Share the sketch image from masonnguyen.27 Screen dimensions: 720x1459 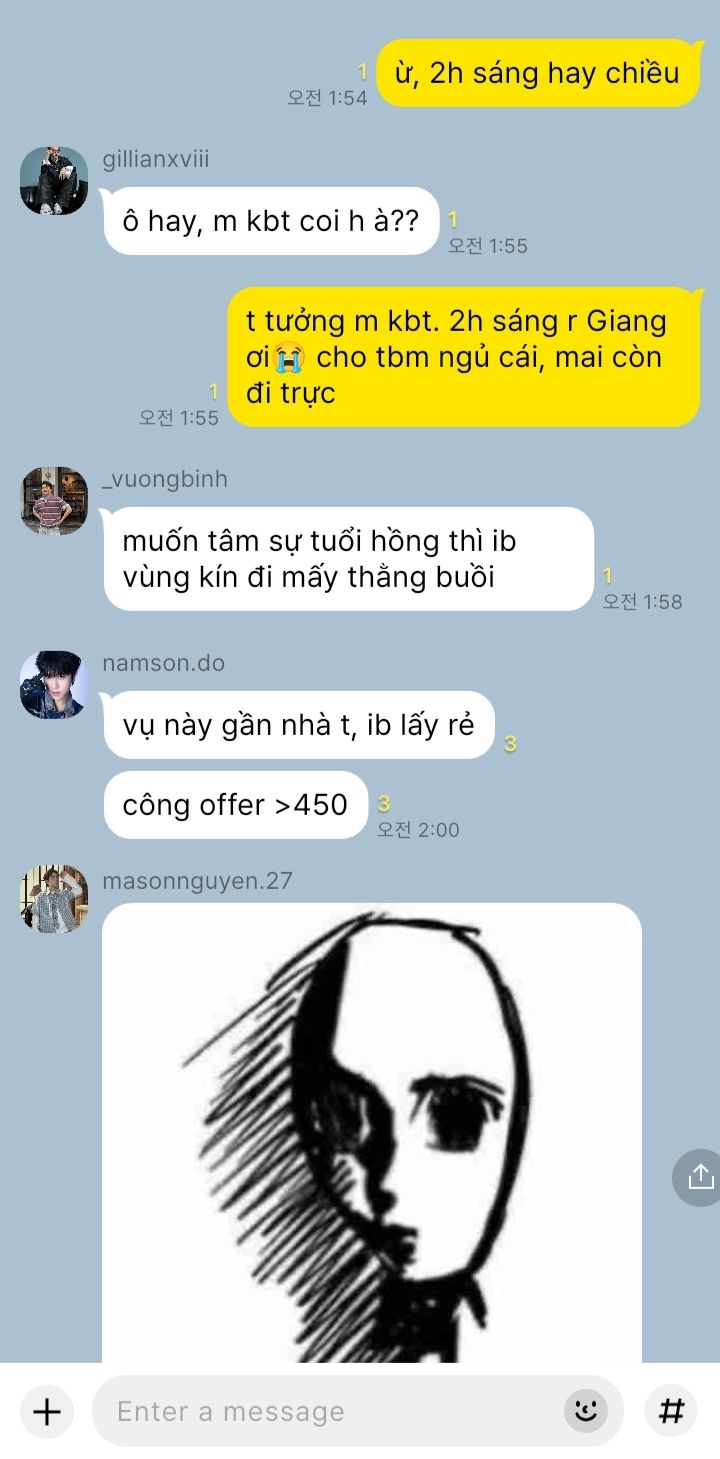point(699,1177)
